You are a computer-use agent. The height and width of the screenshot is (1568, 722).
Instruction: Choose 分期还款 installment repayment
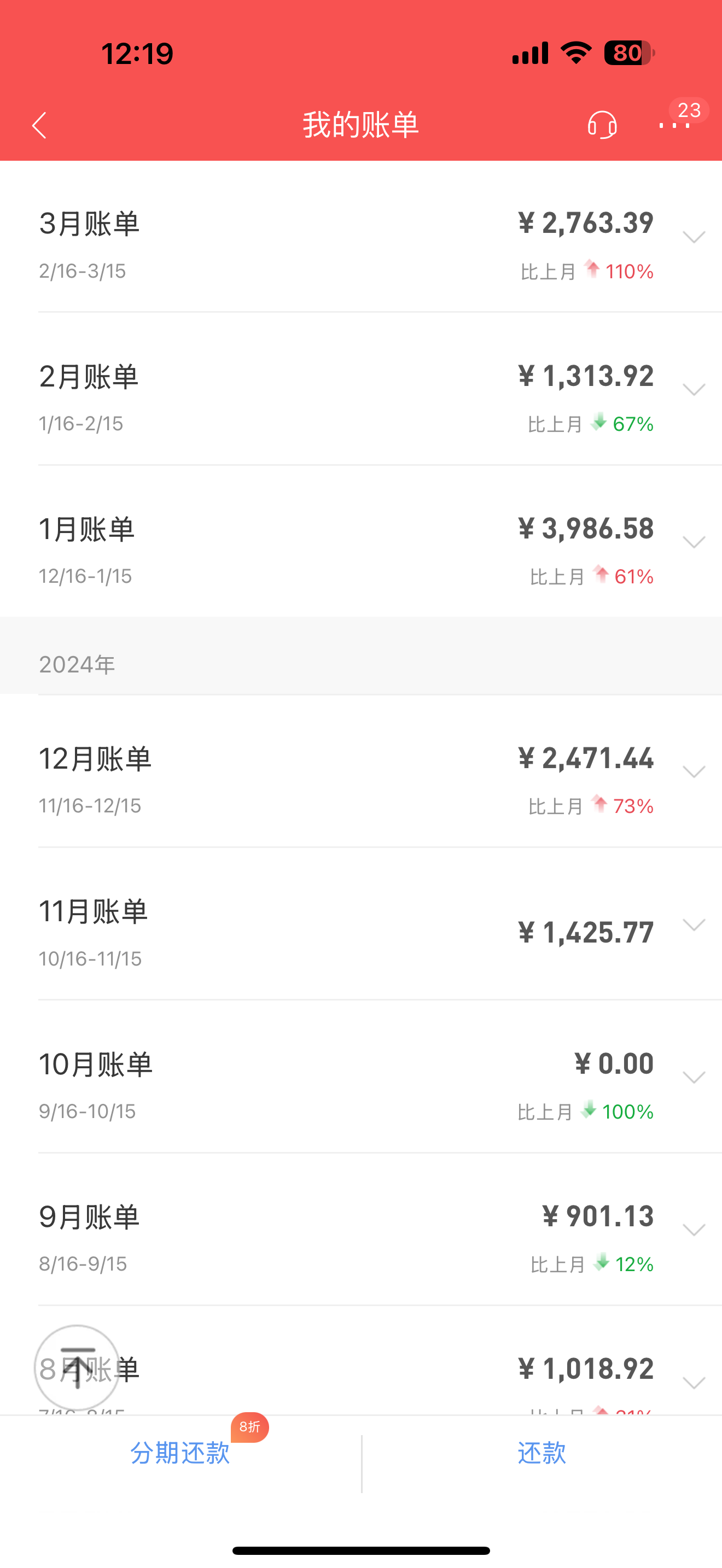(x=180, y=1453)
